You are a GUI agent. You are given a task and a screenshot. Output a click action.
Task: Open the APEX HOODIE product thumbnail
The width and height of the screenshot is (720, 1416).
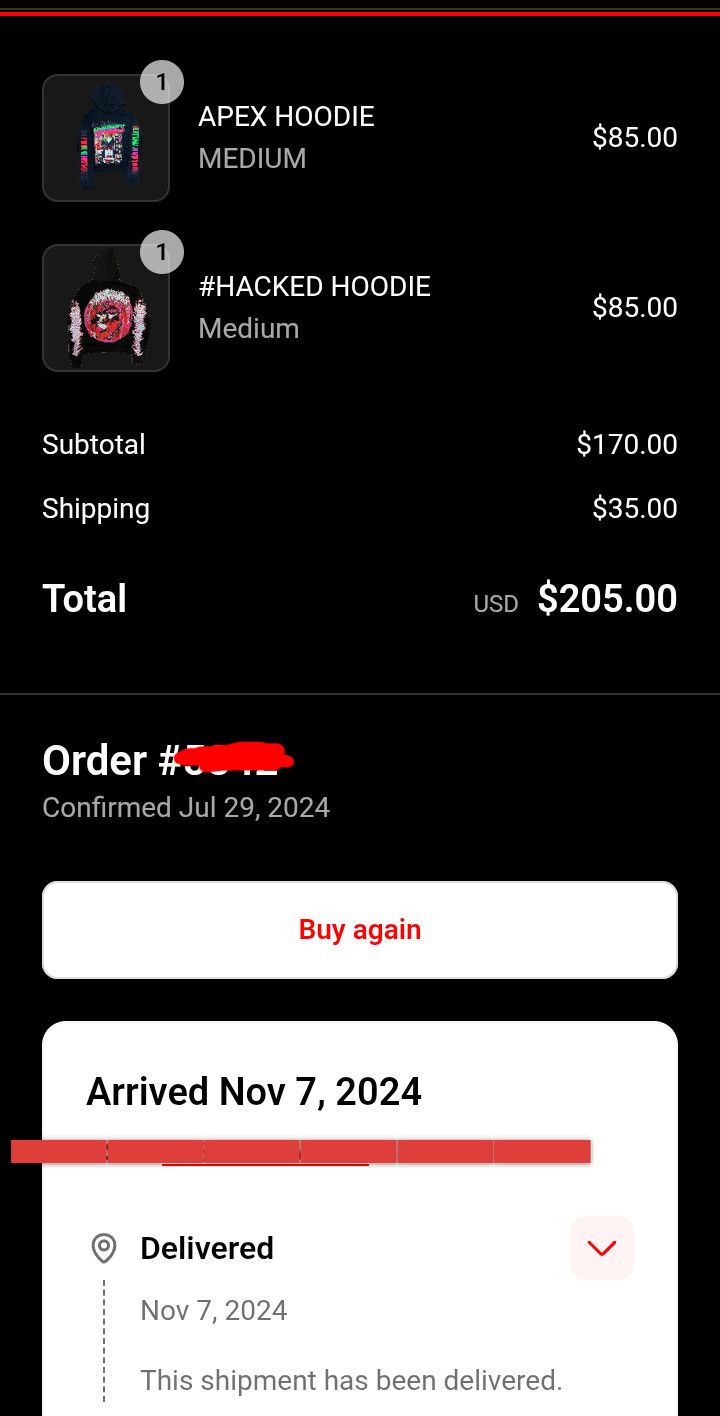[x=106, y=138]
